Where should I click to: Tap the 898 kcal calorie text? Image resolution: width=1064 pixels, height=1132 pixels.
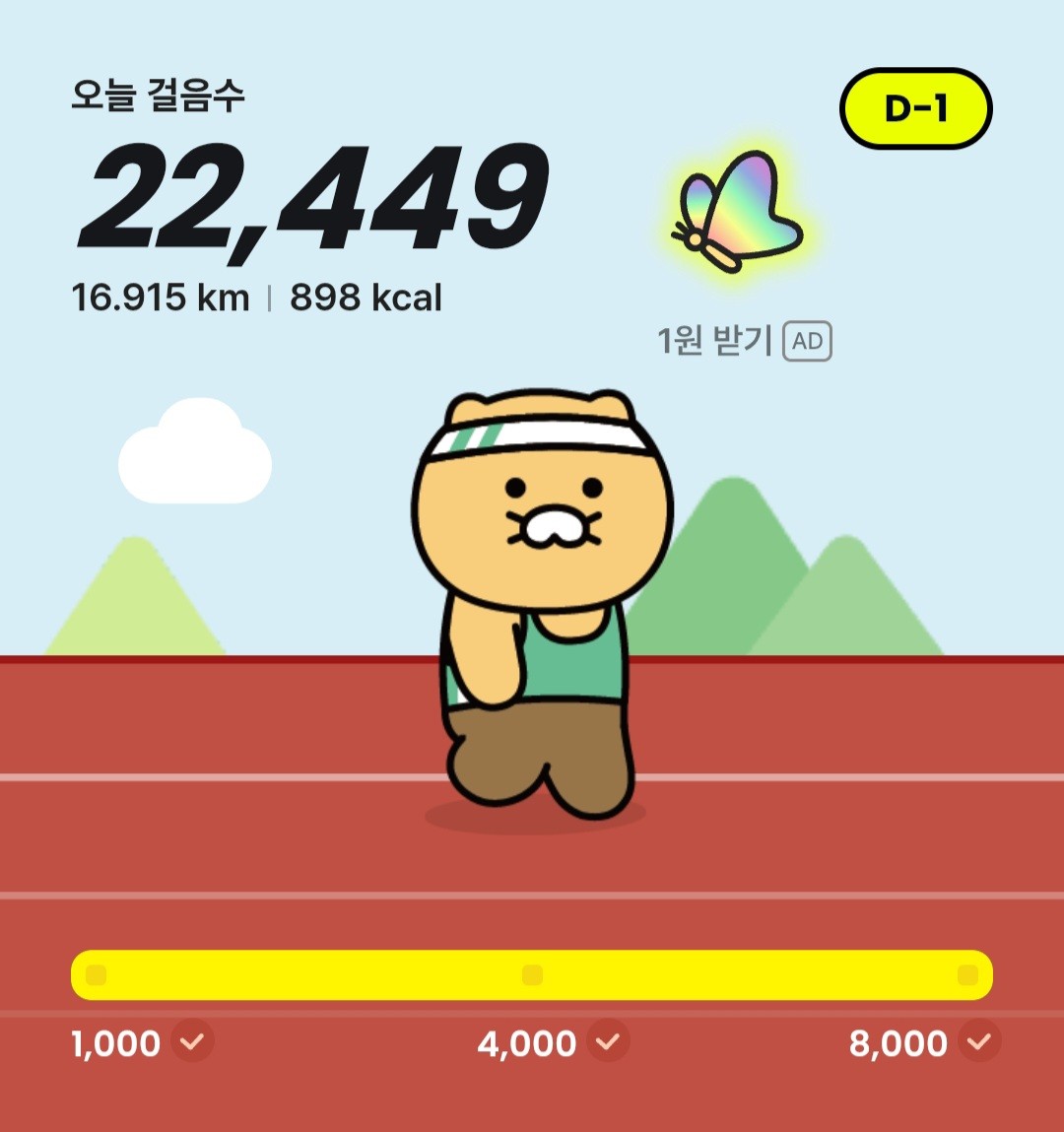coord(365,297)
